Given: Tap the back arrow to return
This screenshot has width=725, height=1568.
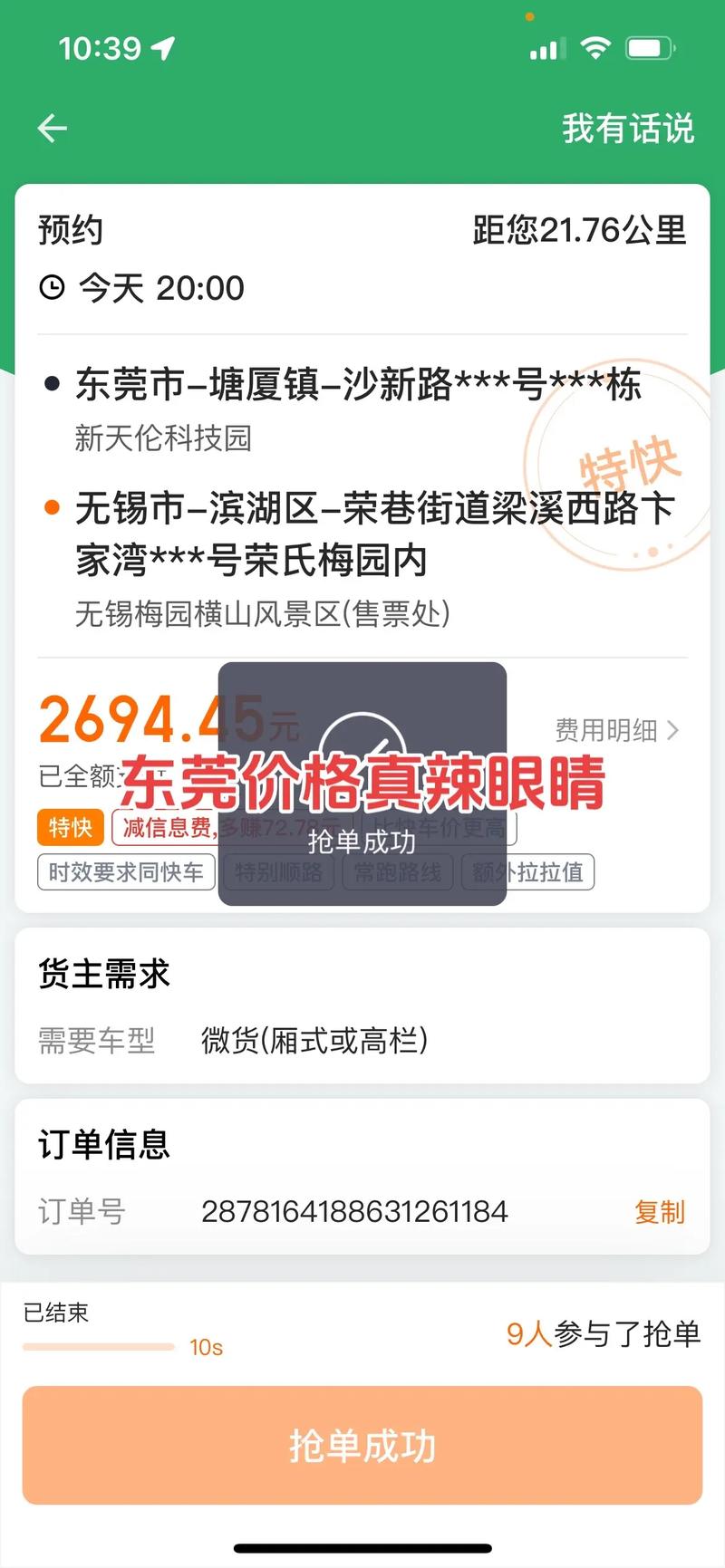Looking at the screenshot, I should (52, 128).
